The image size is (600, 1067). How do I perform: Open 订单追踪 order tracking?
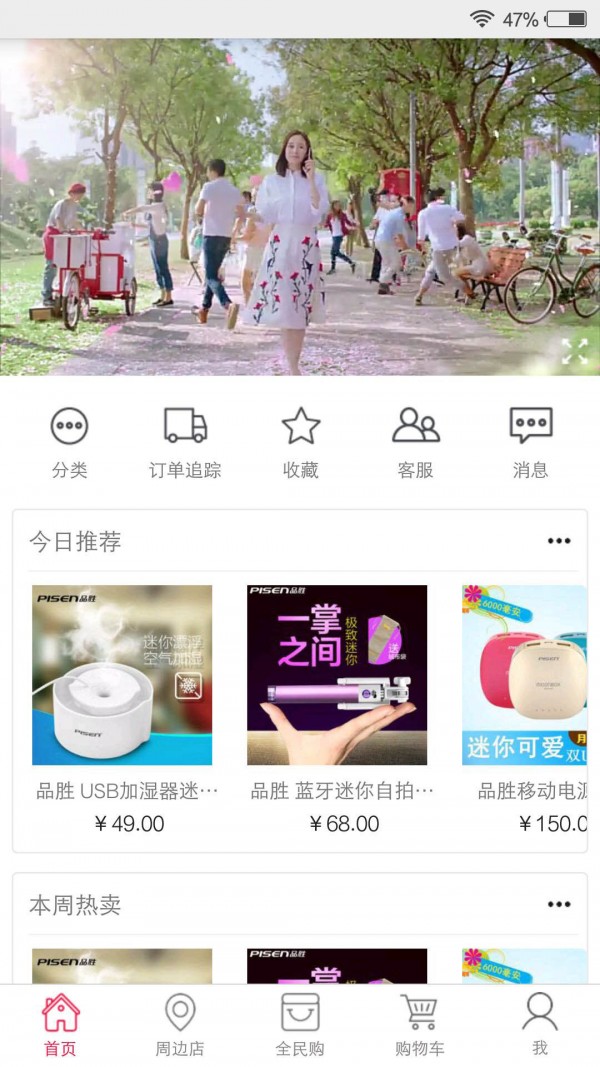185,441
